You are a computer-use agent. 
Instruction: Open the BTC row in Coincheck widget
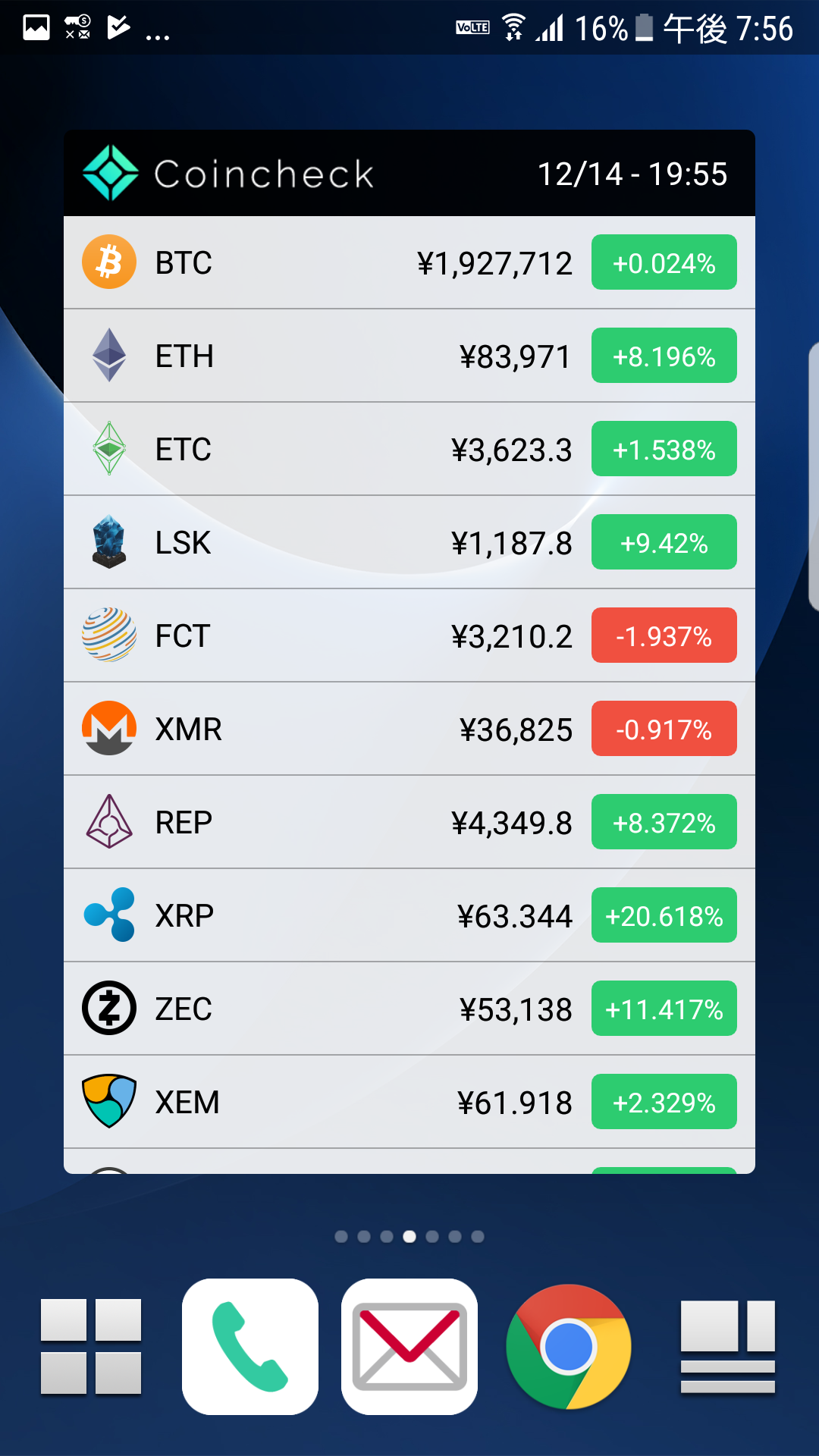(x=409, y=262)
